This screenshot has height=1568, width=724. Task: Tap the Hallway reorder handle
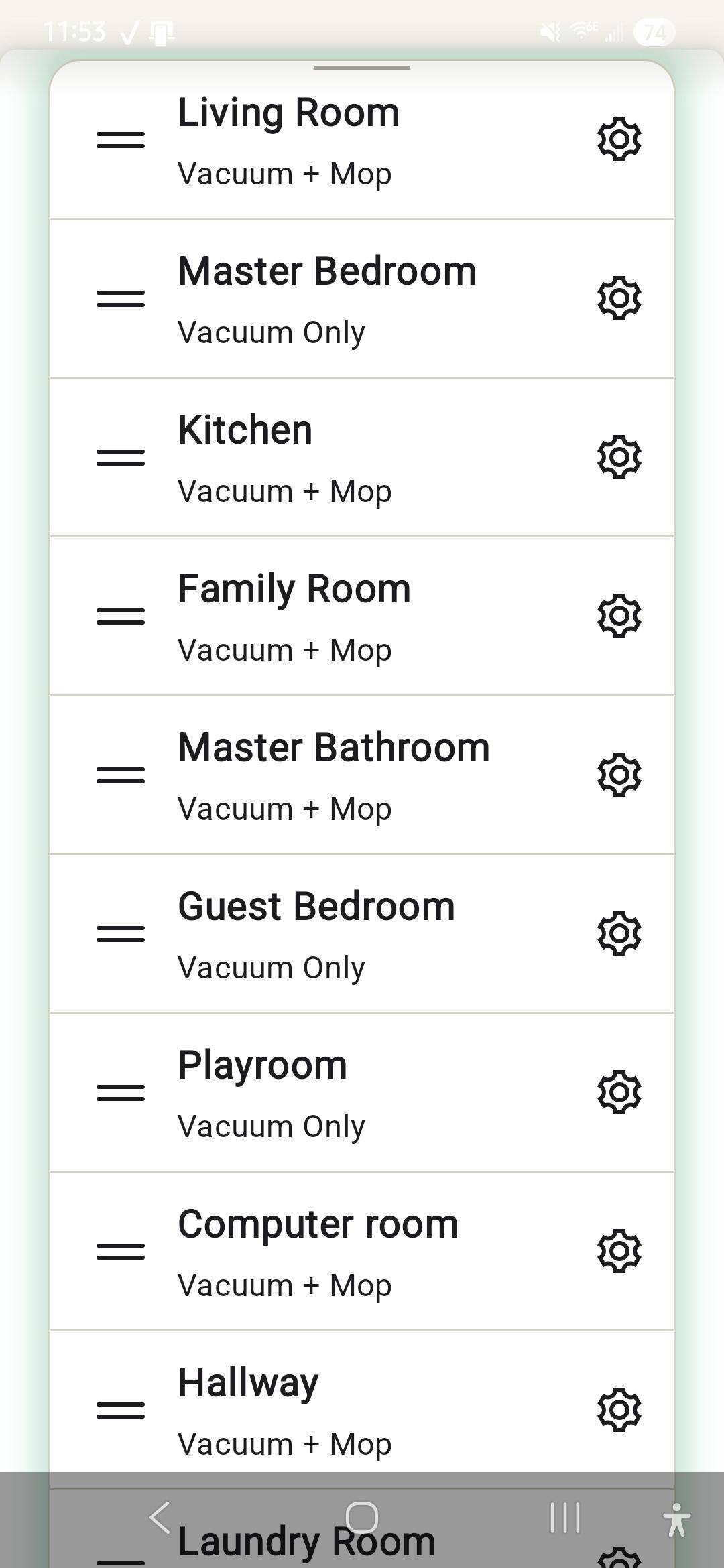[x=121, y=1411]
